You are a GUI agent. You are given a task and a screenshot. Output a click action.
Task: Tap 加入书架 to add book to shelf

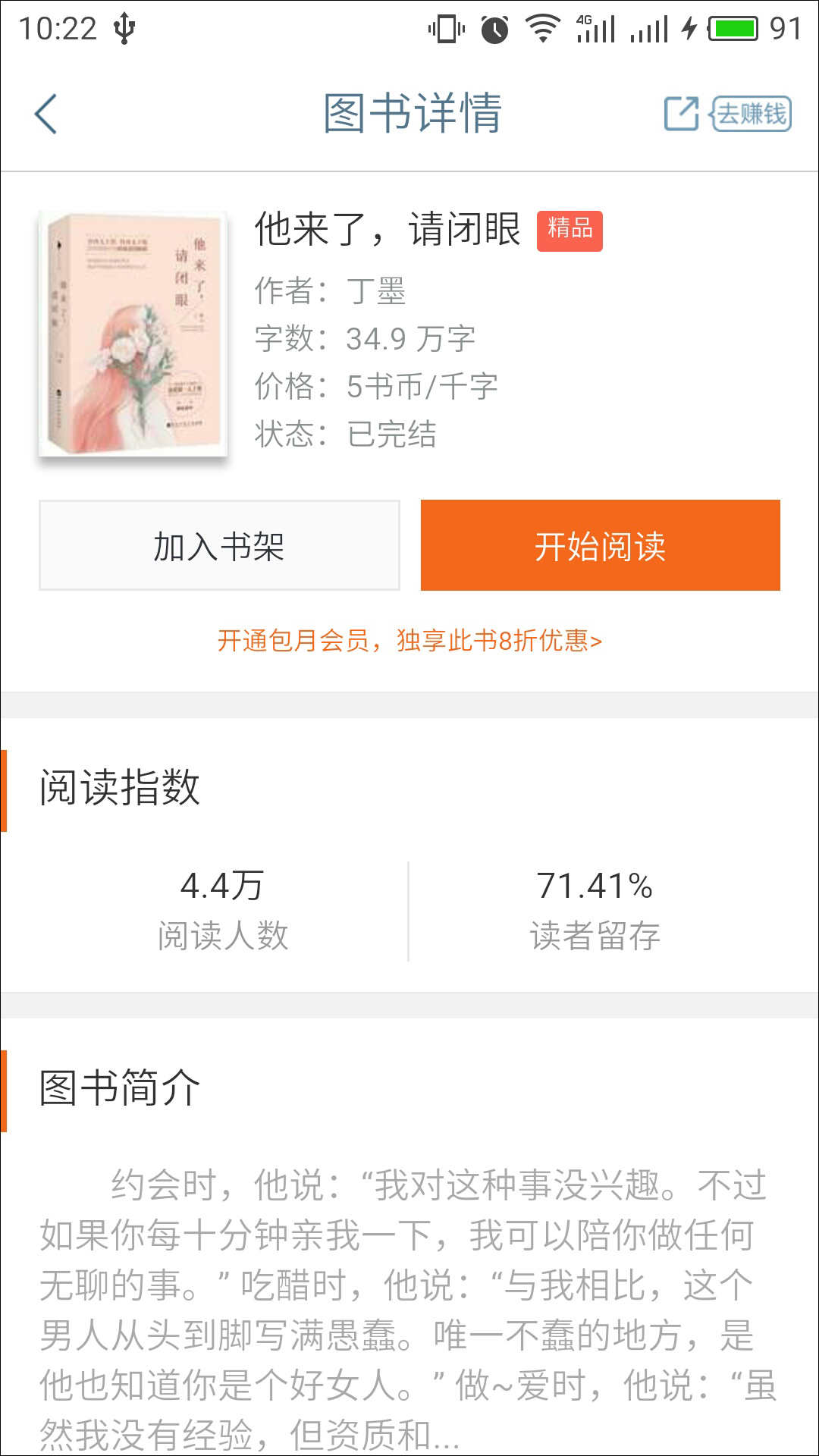(x=219, y=544)
